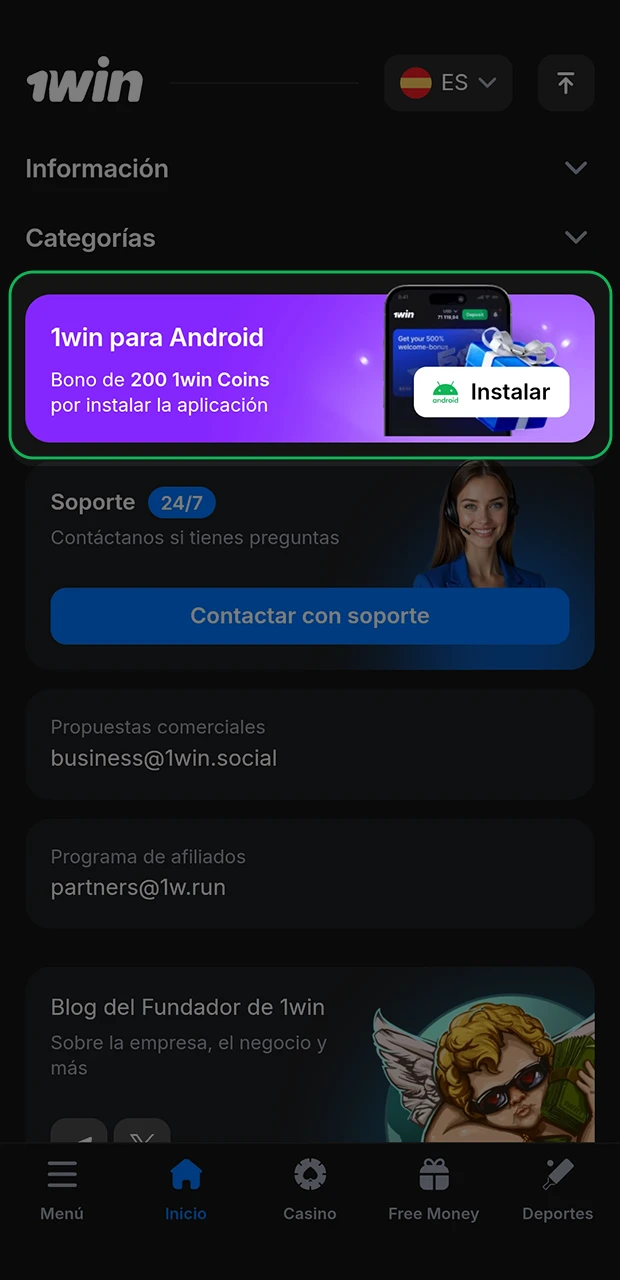Open the ES language selector
Screen dimensions: 620x1280
coord(448,83)
